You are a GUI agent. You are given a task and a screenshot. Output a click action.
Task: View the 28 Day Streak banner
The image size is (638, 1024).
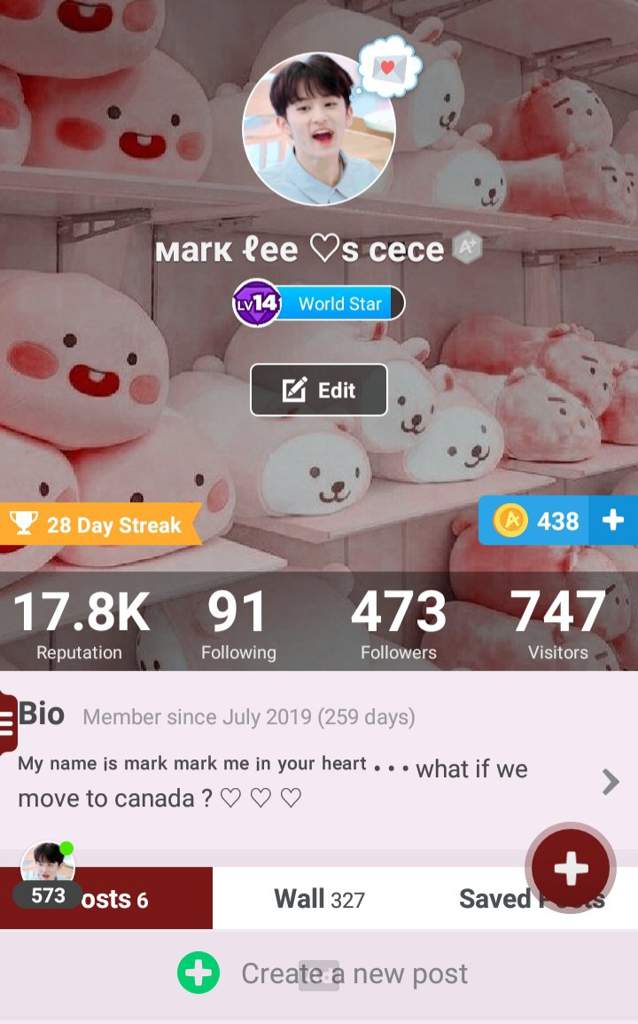pyautogui.click(x=98, y=524)
